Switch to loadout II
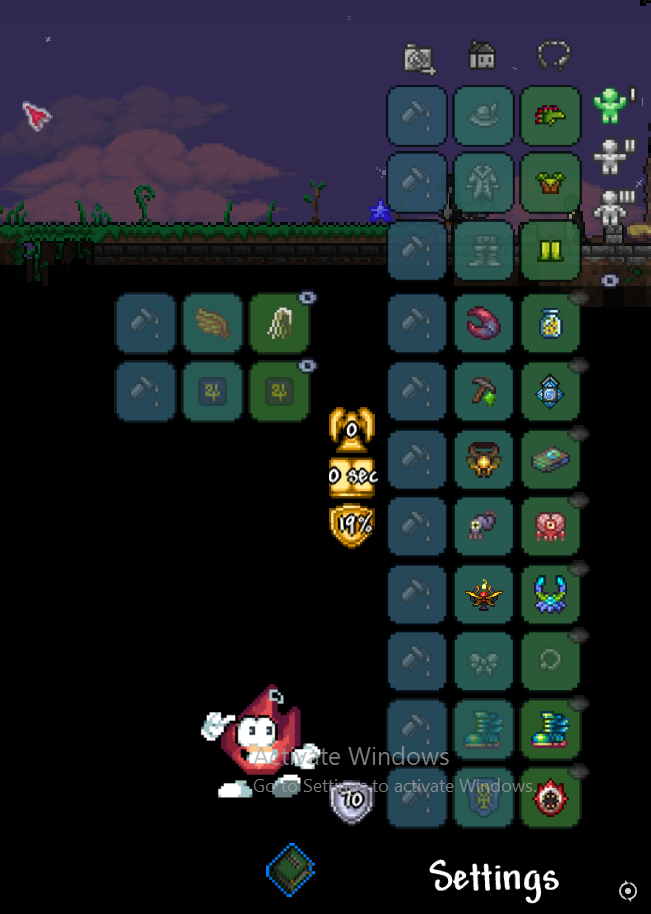The image size is (651, 914). (x=610, y=156)
